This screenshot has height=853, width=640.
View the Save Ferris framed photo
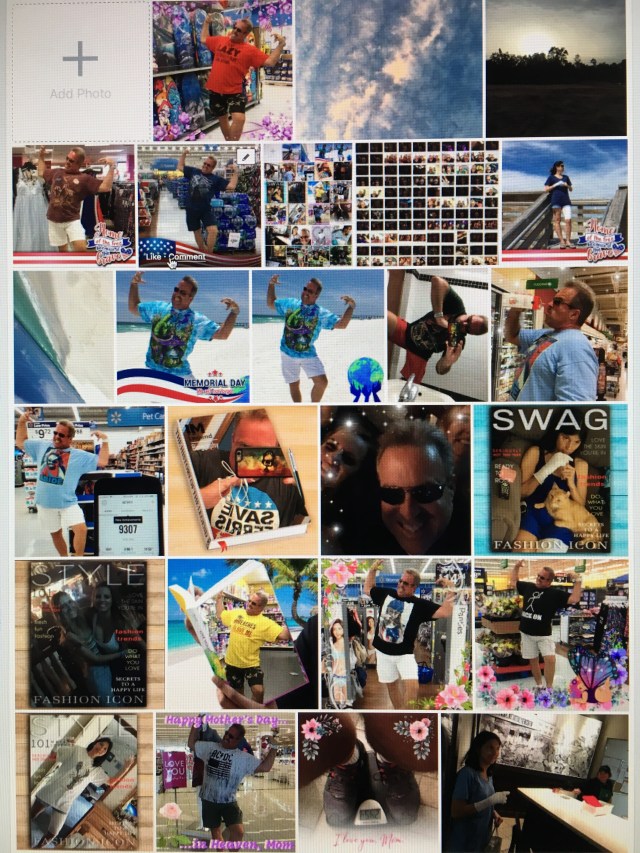(241, 478)
